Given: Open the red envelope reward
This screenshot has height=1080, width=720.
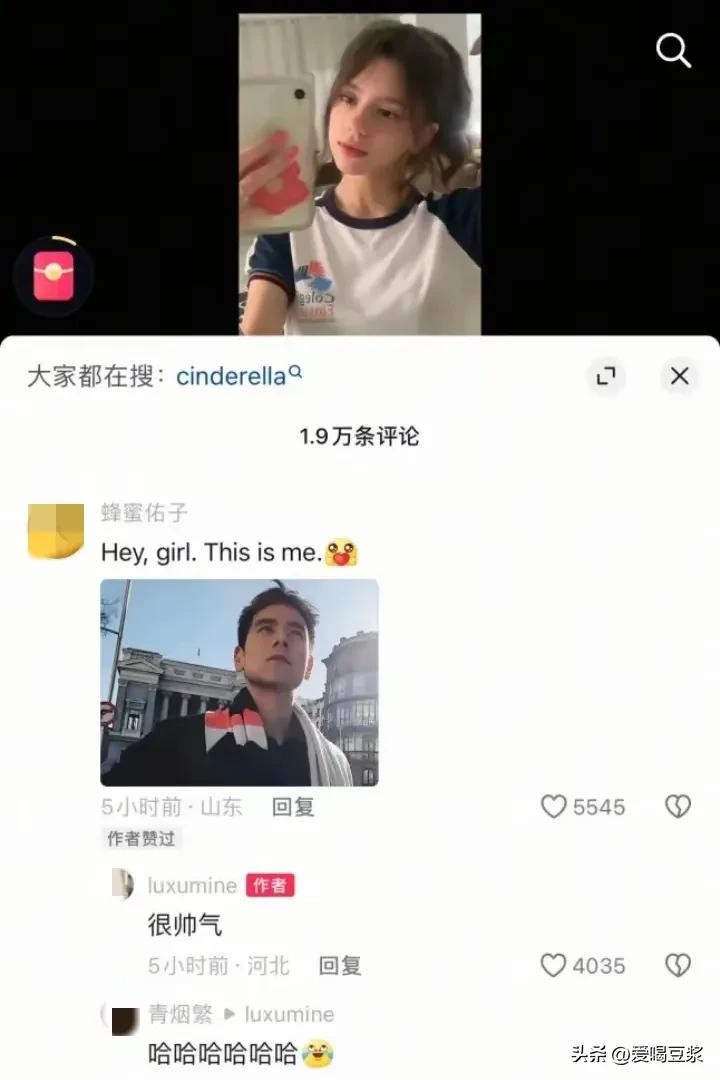Looking at the screenshot, I should point(54,277).
